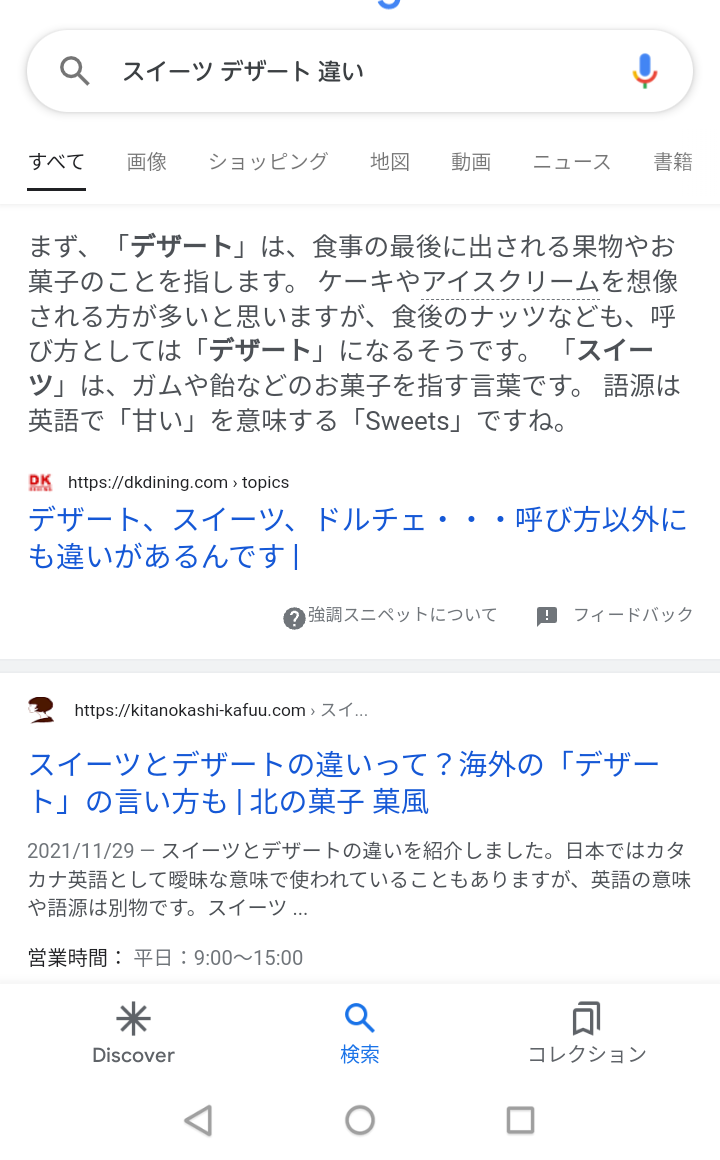Screen dimensions: 720x1160
Task: Open the 地図 results tab
Action: (x=390, y=162)
